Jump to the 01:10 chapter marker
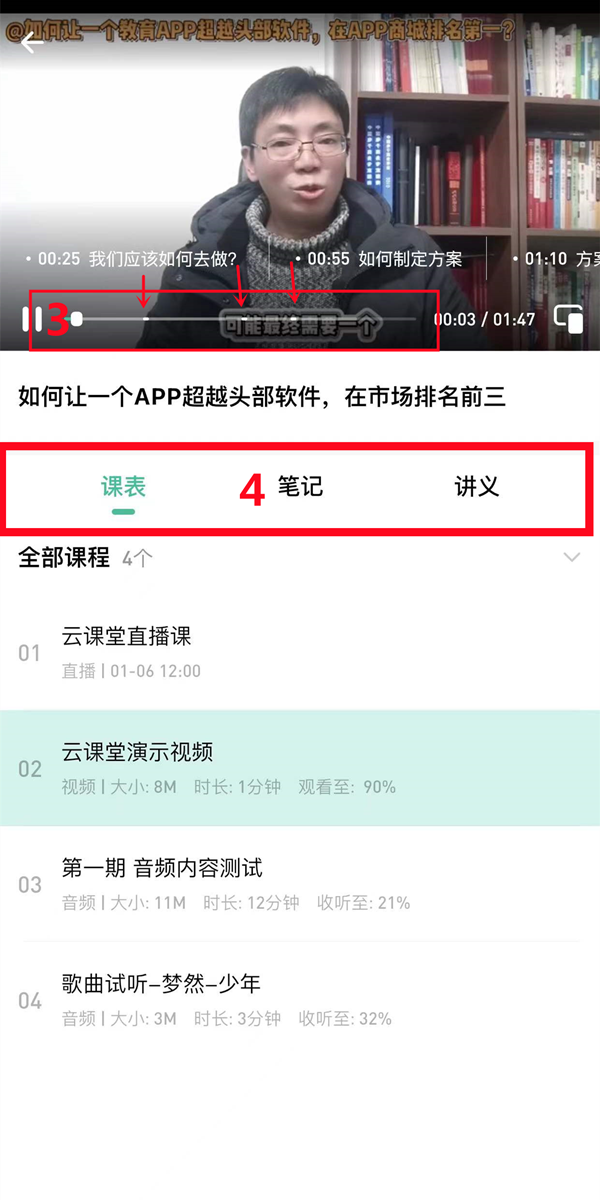 555,259
